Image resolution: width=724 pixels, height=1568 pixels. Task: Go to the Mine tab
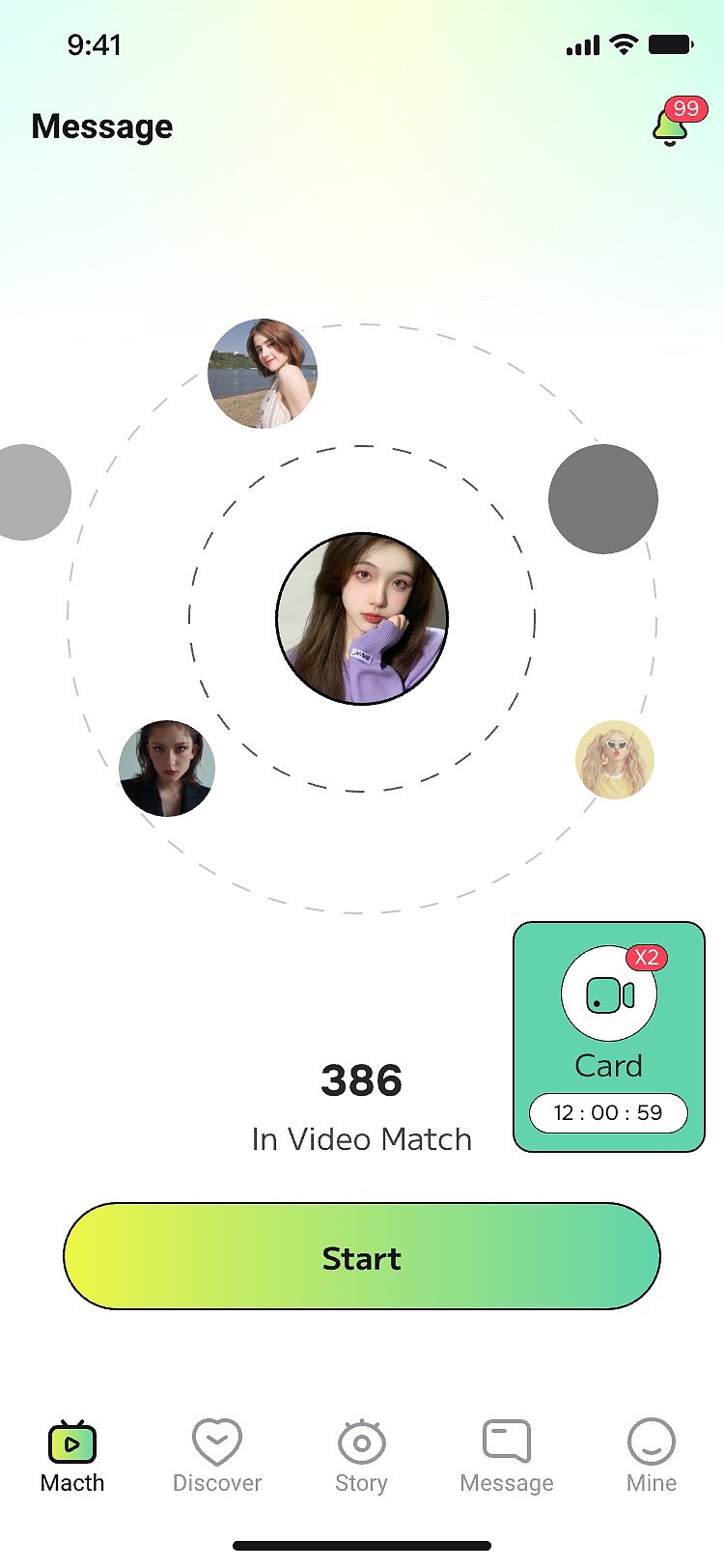(x=652, y=1456)
